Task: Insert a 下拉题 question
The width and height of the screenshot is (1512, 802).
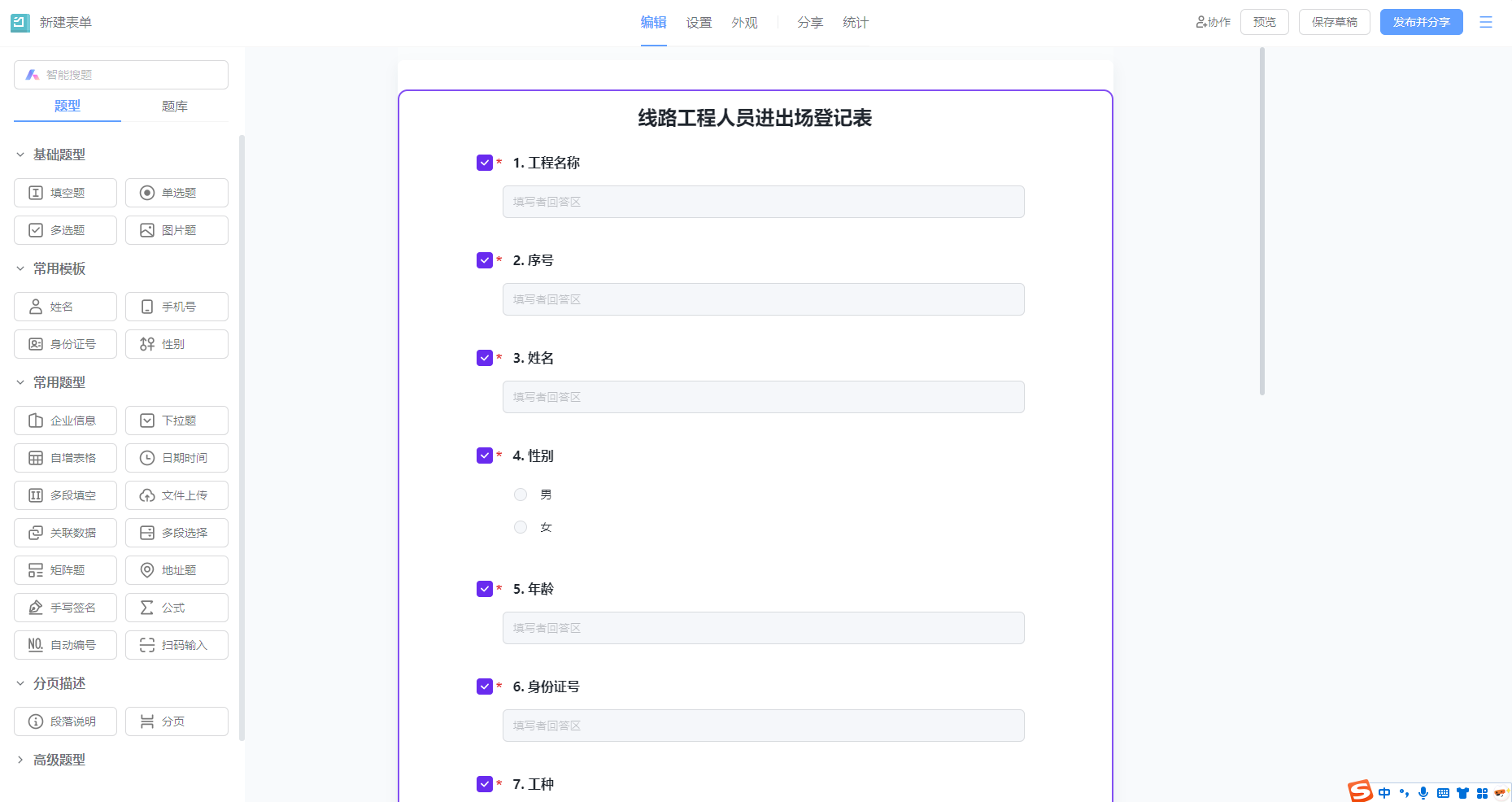Action: 176,421
